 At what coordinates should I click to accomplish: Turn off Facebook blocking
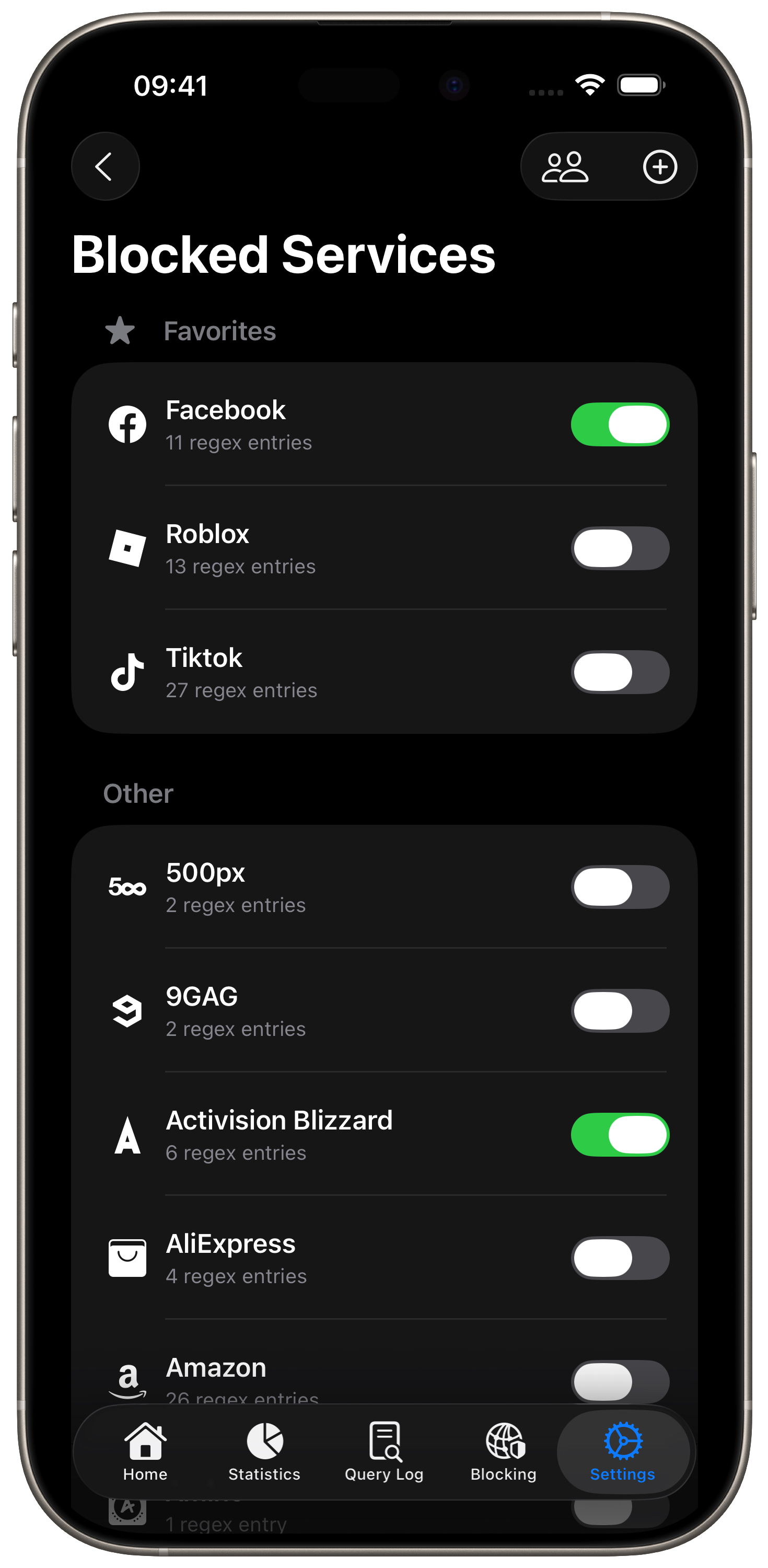(620, 424)
